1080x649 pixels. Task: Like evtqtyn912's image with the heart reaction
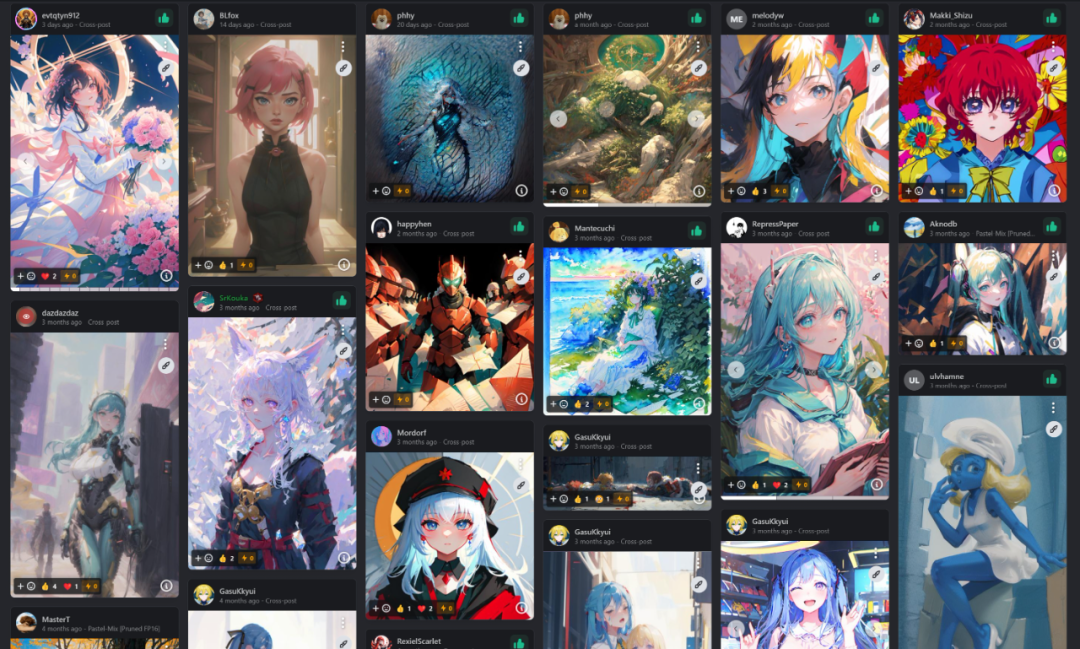click(x=44, y=275)
